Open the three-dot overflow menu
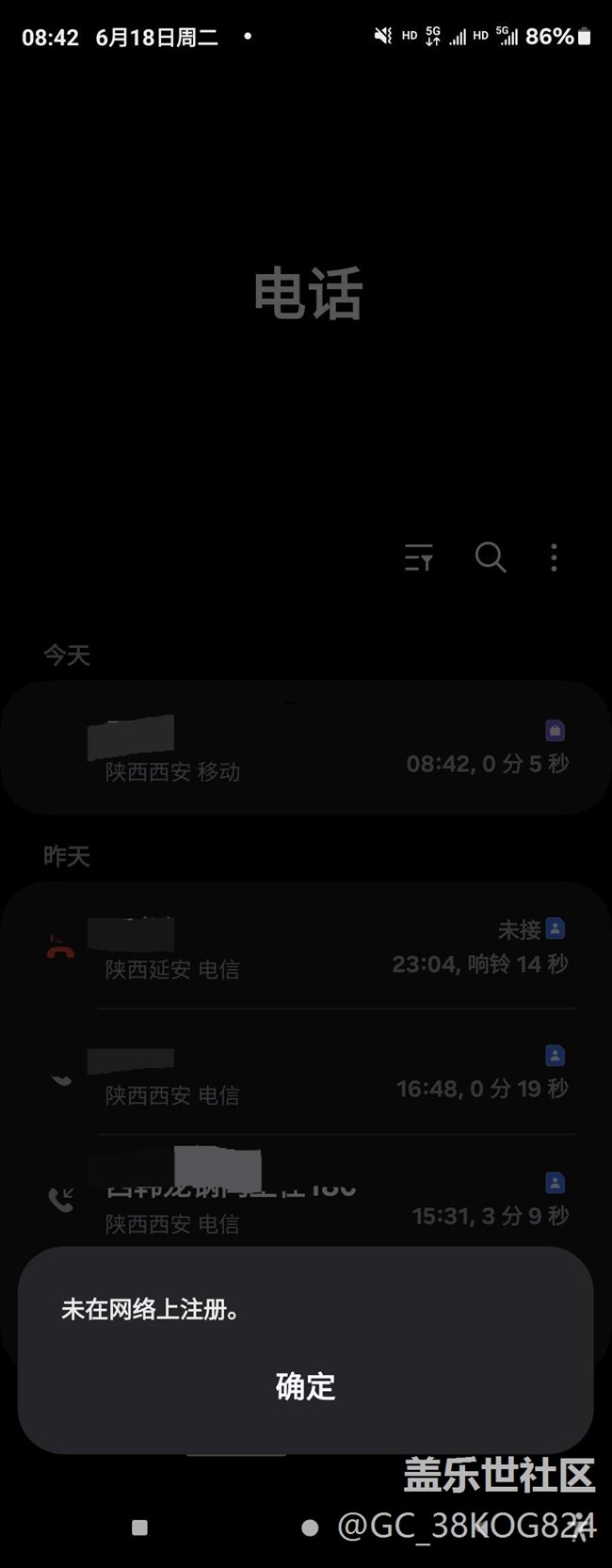Viewport: 612px width, 1568px height. point(554,558)
